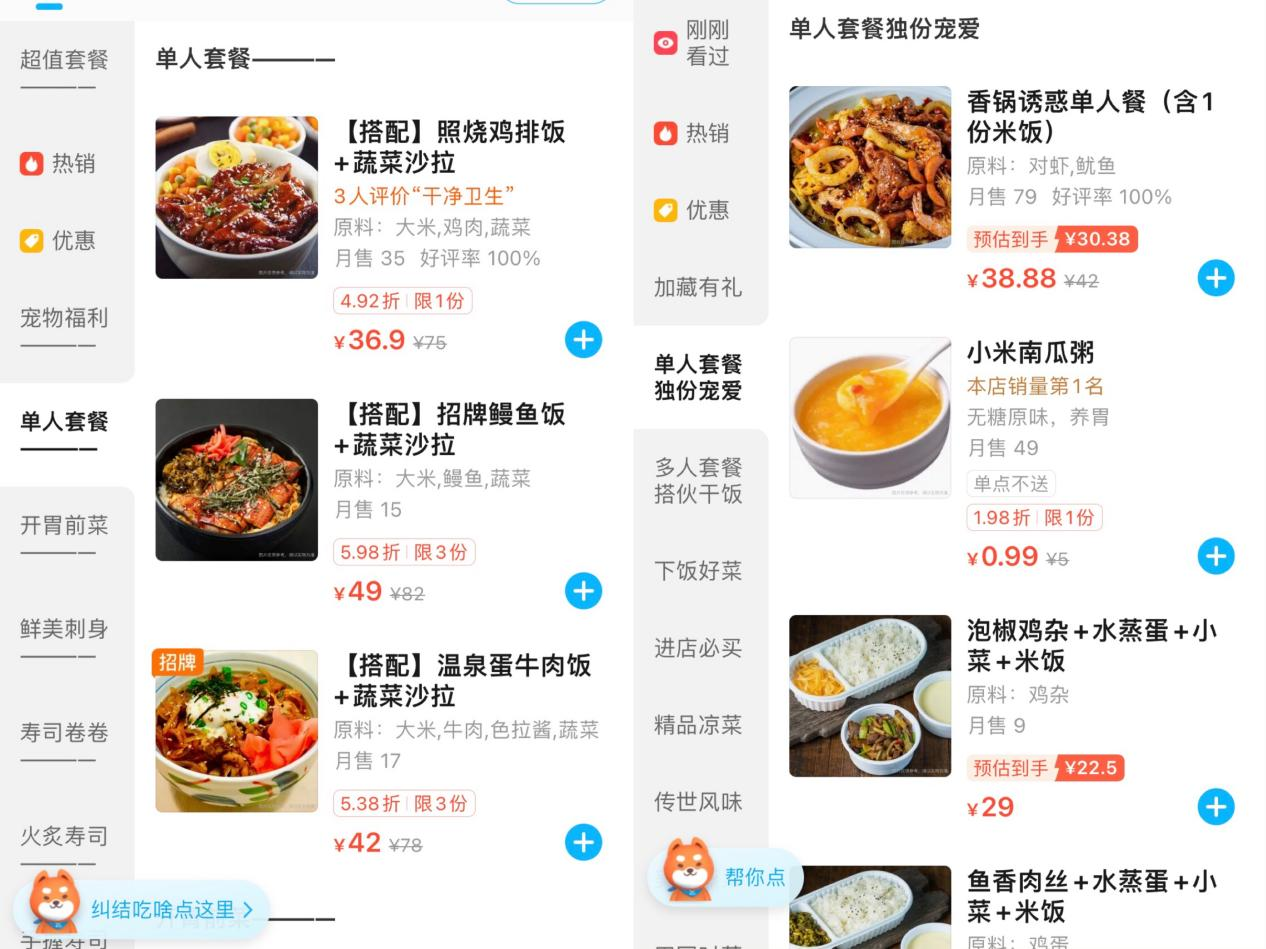
Task: Open the 火炙寿司 category
Action: click(x=64, y=836)
